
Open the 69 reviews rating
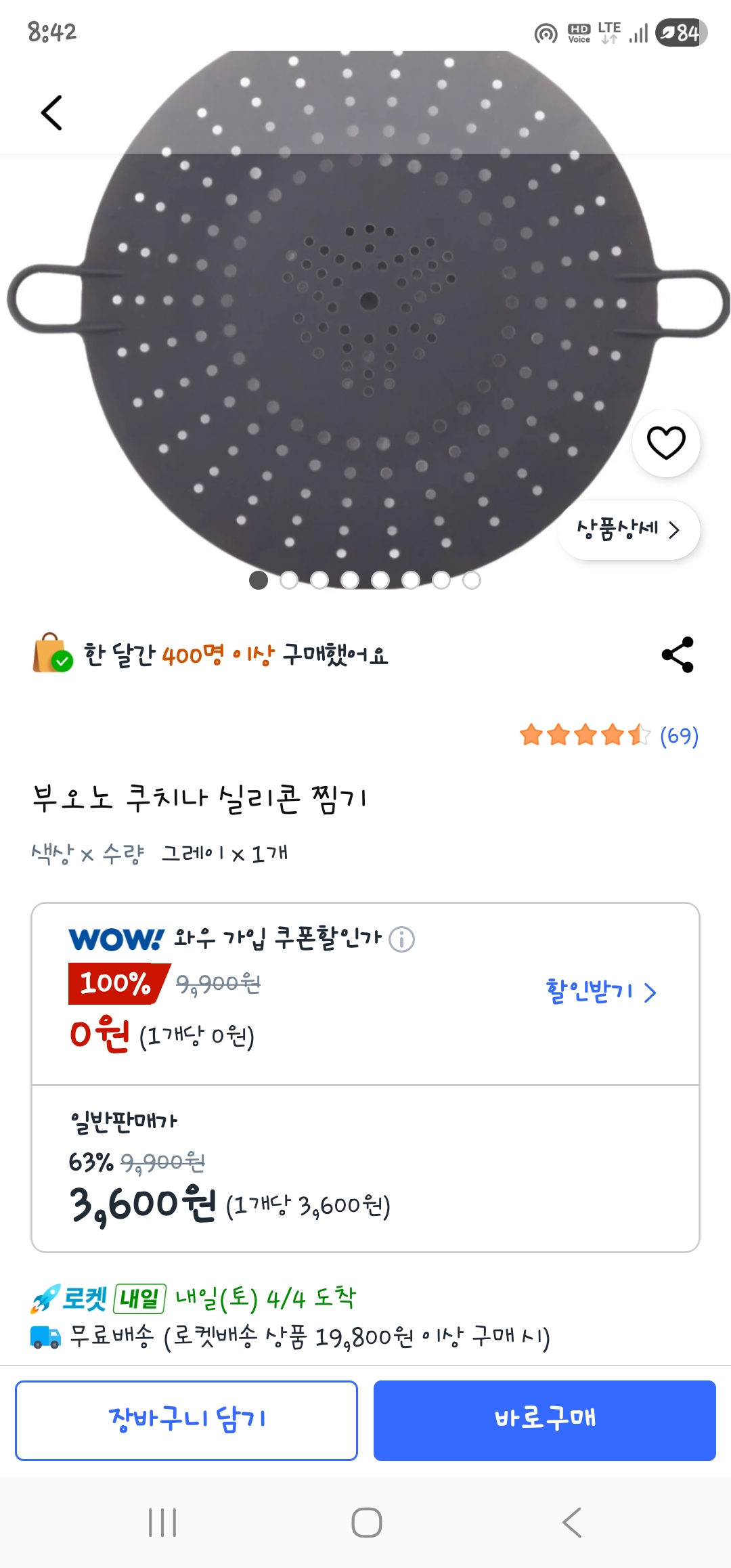click(609, 735)
